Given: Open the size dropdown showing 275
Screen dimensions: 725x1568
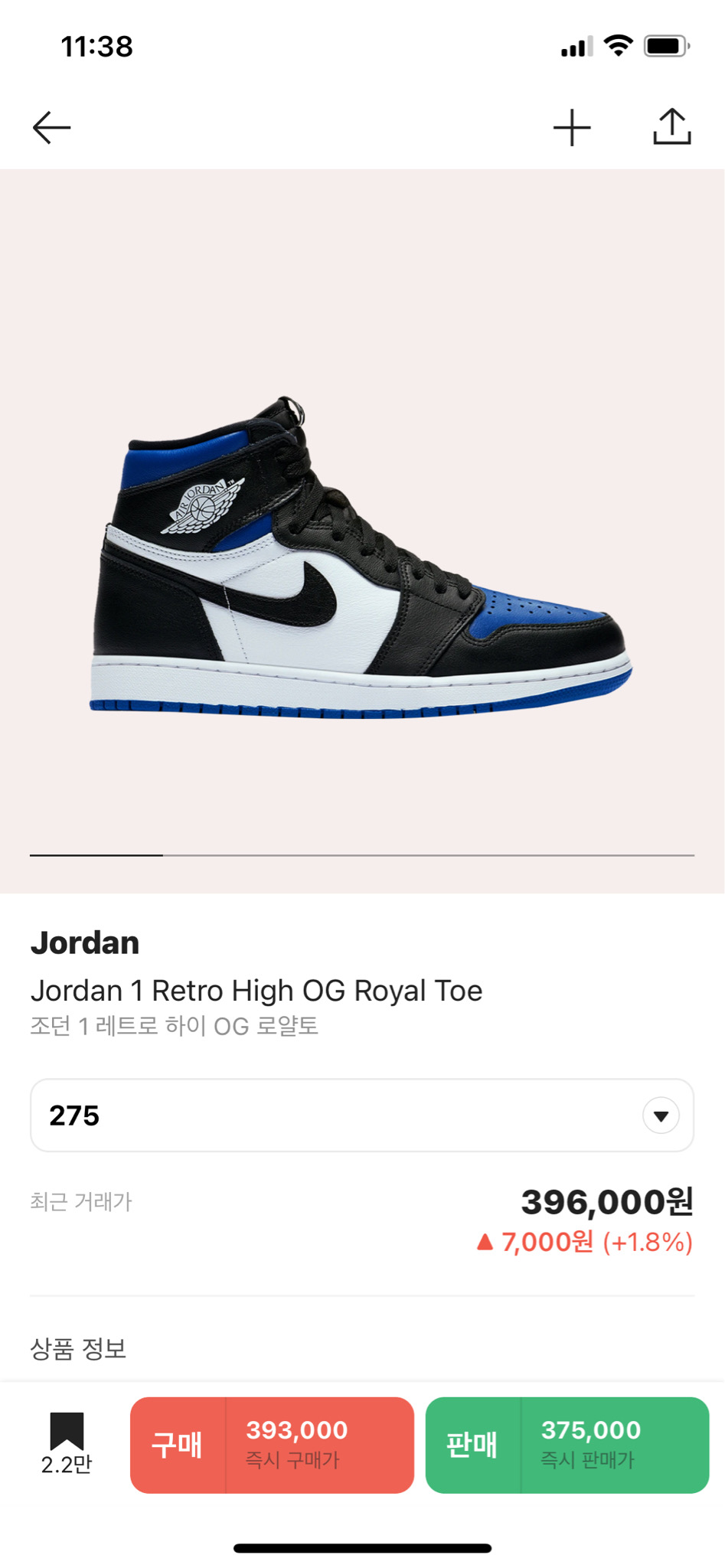Looking at the screenshot, I should pyautogui.click(x=361, y=1115).
